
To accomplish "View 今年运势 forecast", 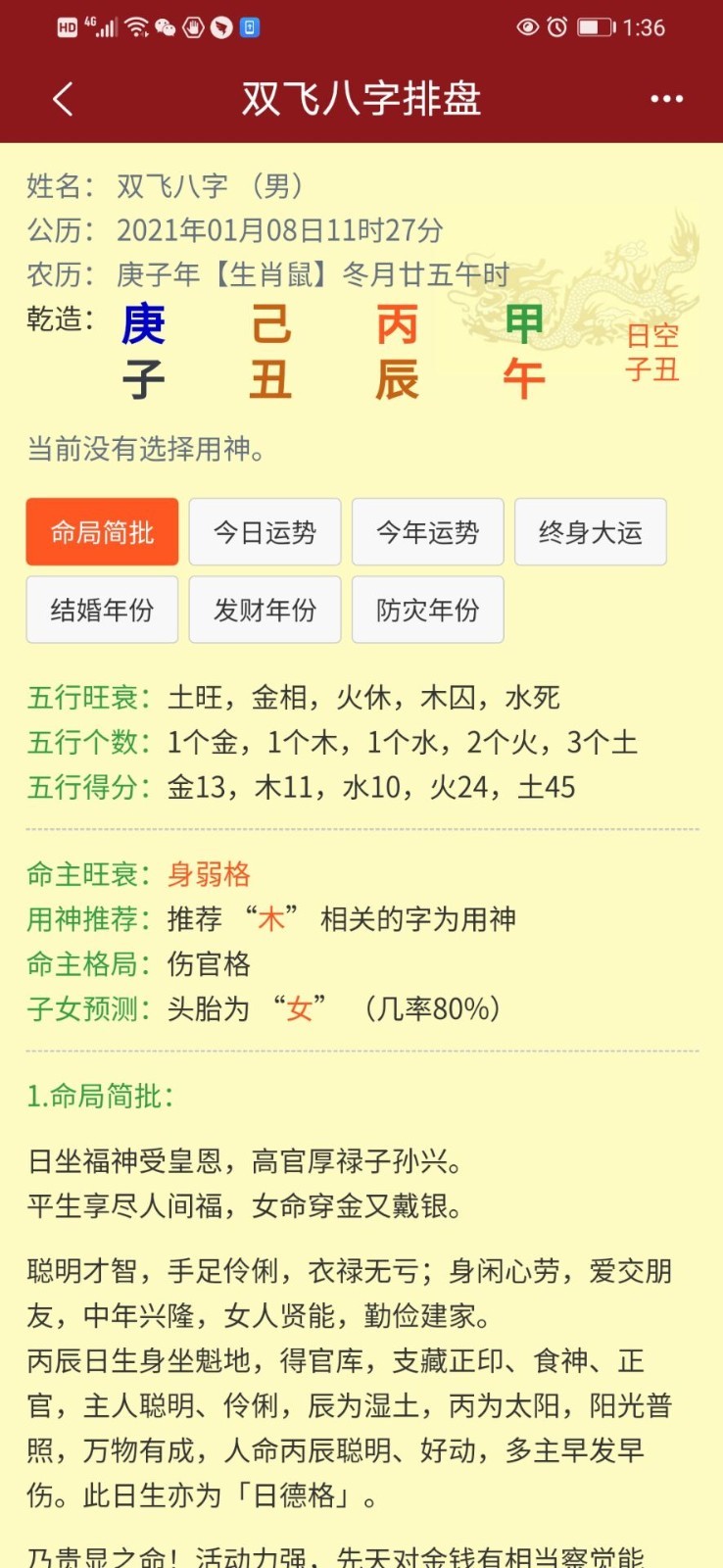I will 427,532.
